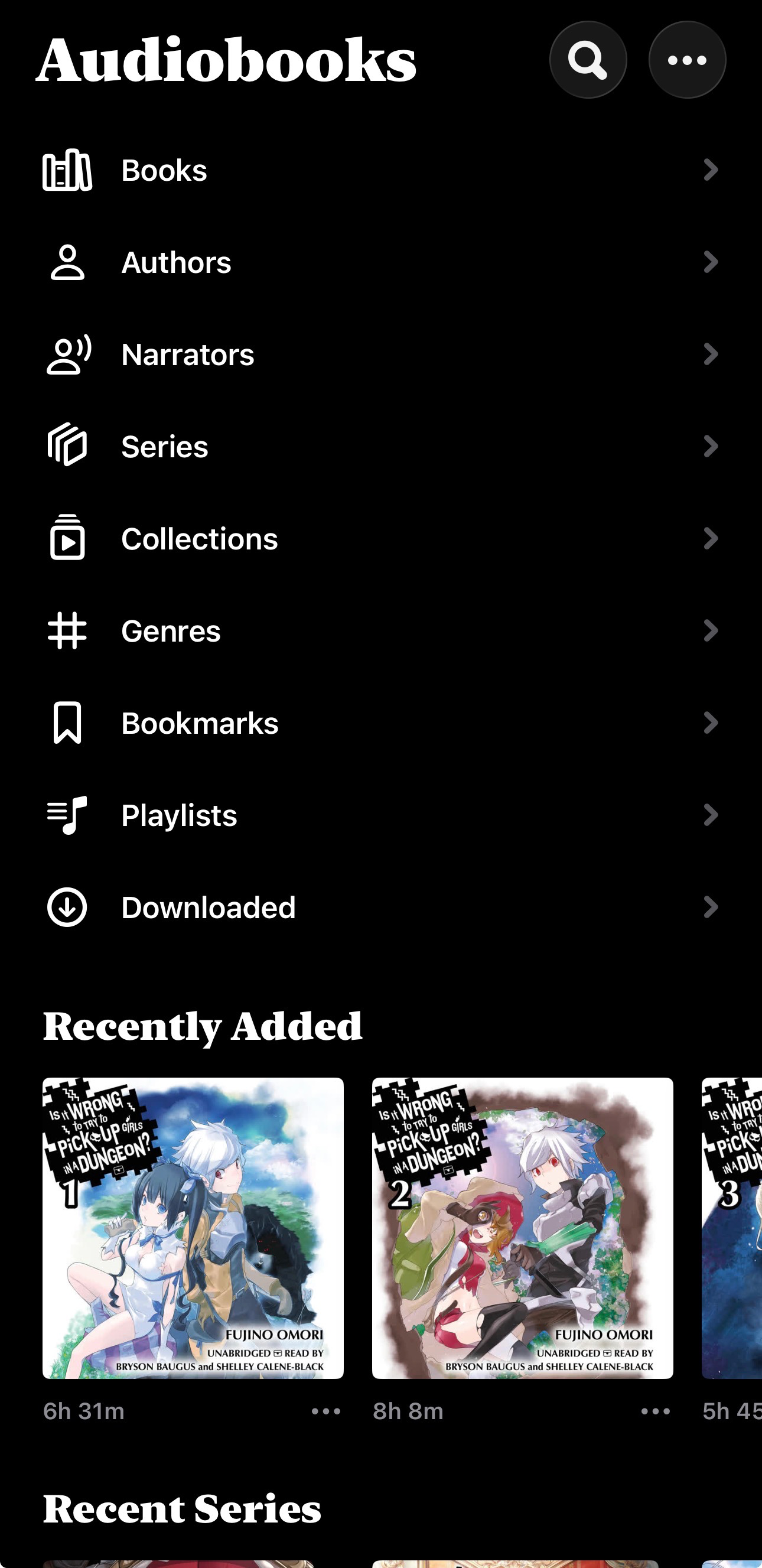
Task: Open Bookmarks
Action: pos(380,723)
